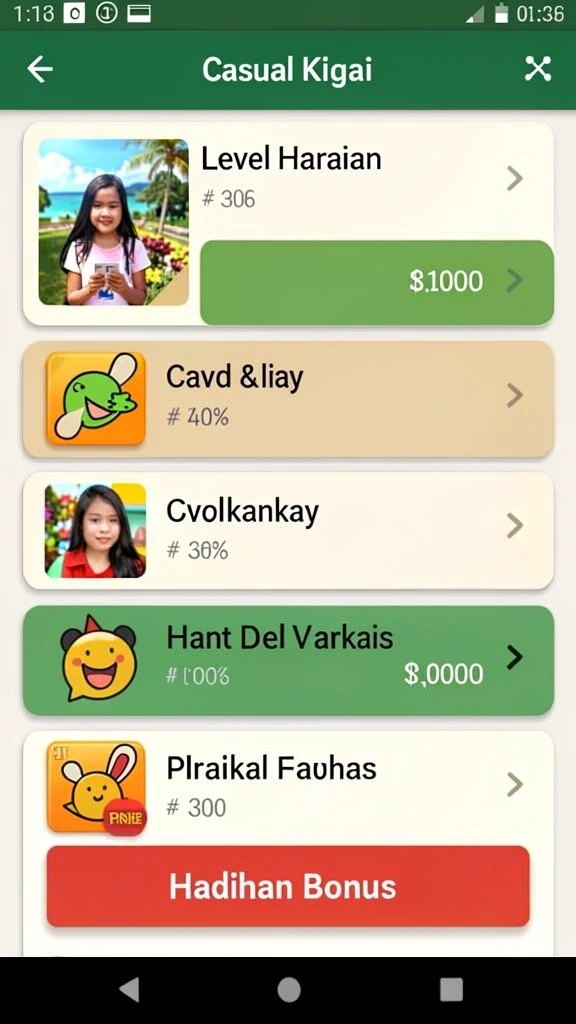The width and height of the screenshot is (576, 1024).
Task: Open the Hant Del Varkais row
Action: (x=288, y=660)
